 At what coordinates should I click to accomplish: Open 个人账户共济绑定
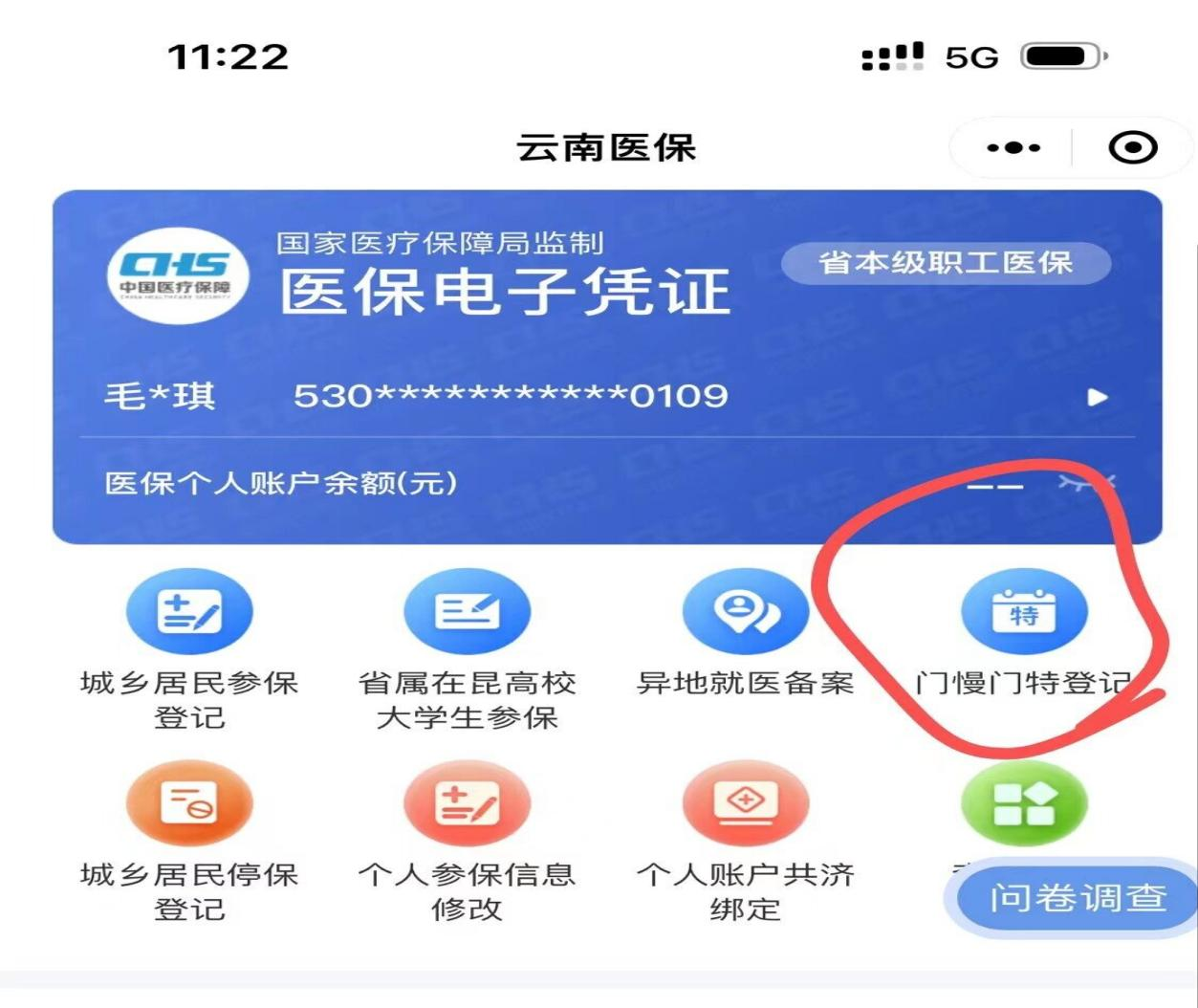point(745,803)
